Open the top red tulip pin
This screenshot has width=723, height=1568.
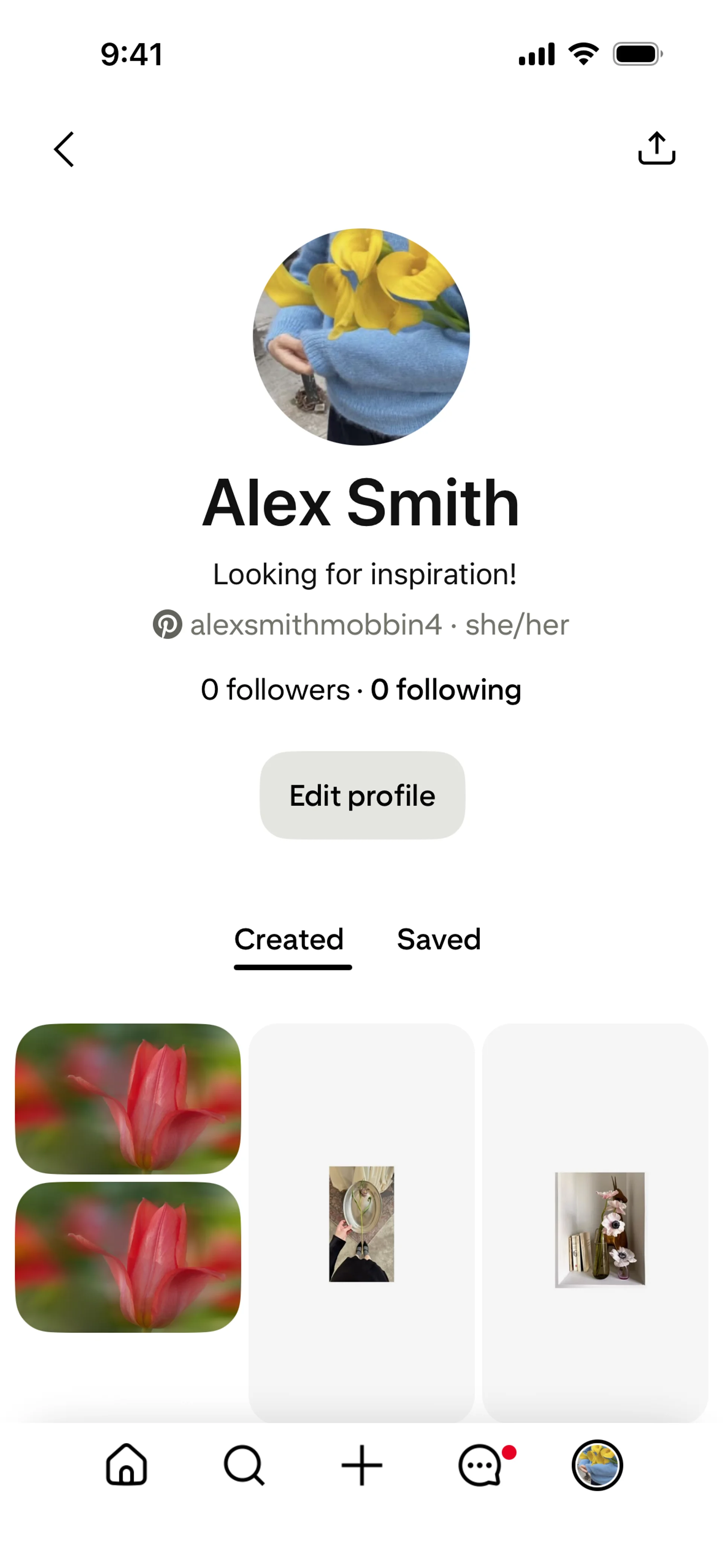tap(128, 1098)
